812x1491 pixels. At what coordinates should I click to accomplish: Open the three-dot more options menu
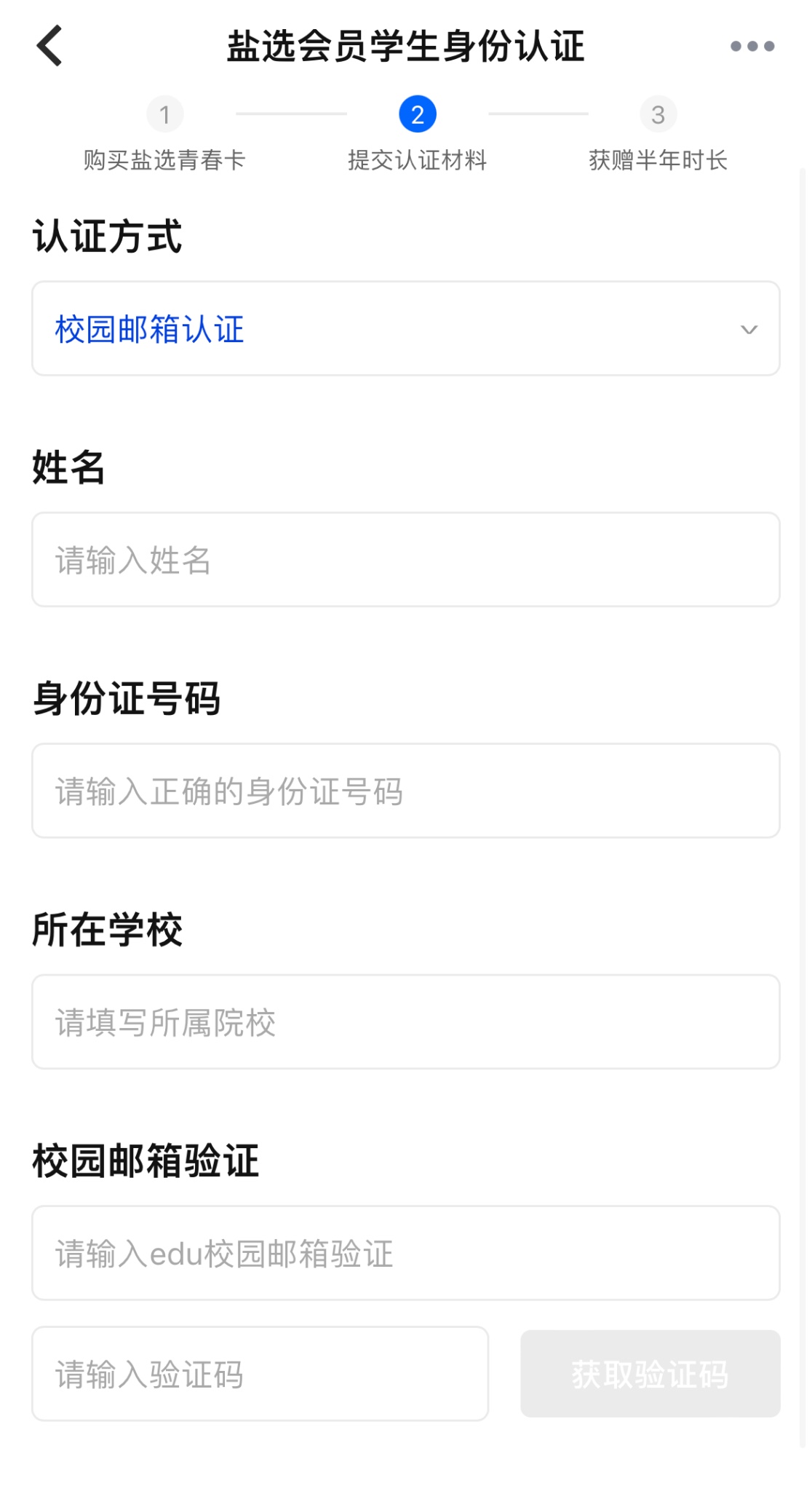click(x=752, y=47)
